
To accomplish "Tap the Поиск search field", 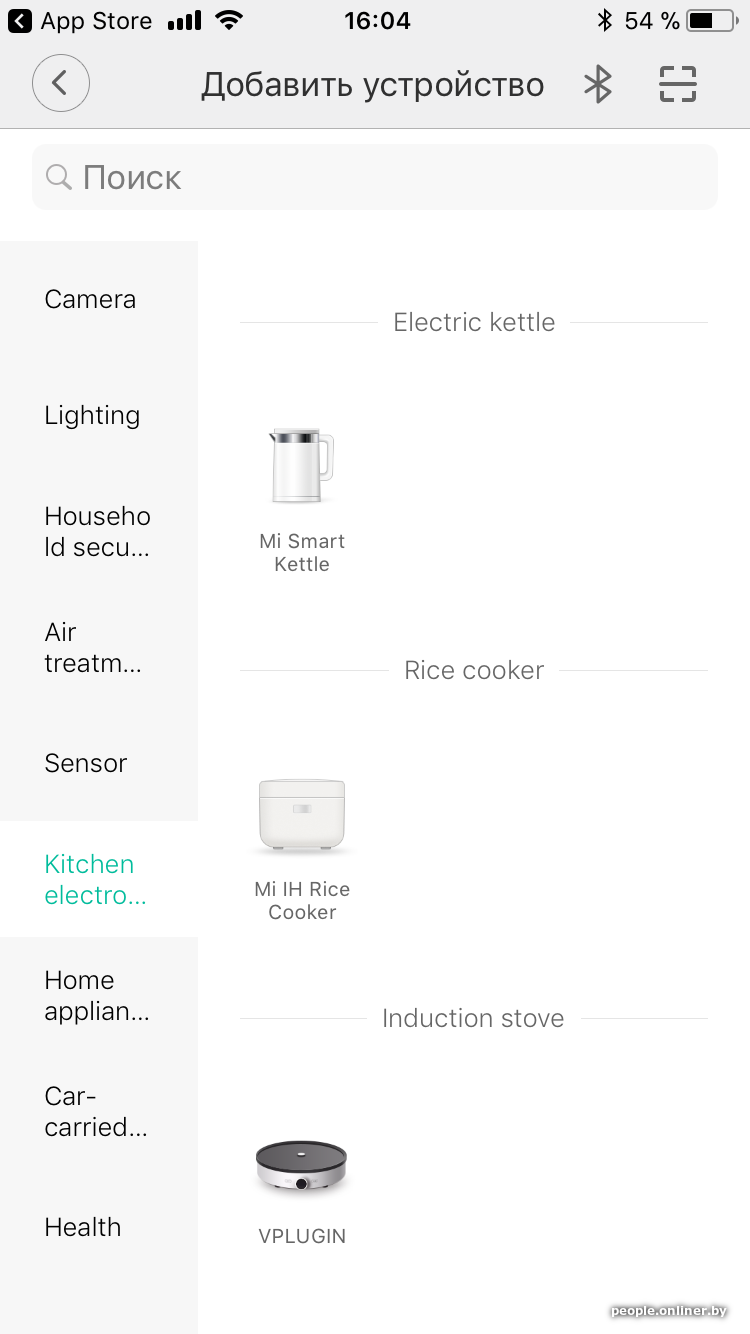I will (375, 178).
